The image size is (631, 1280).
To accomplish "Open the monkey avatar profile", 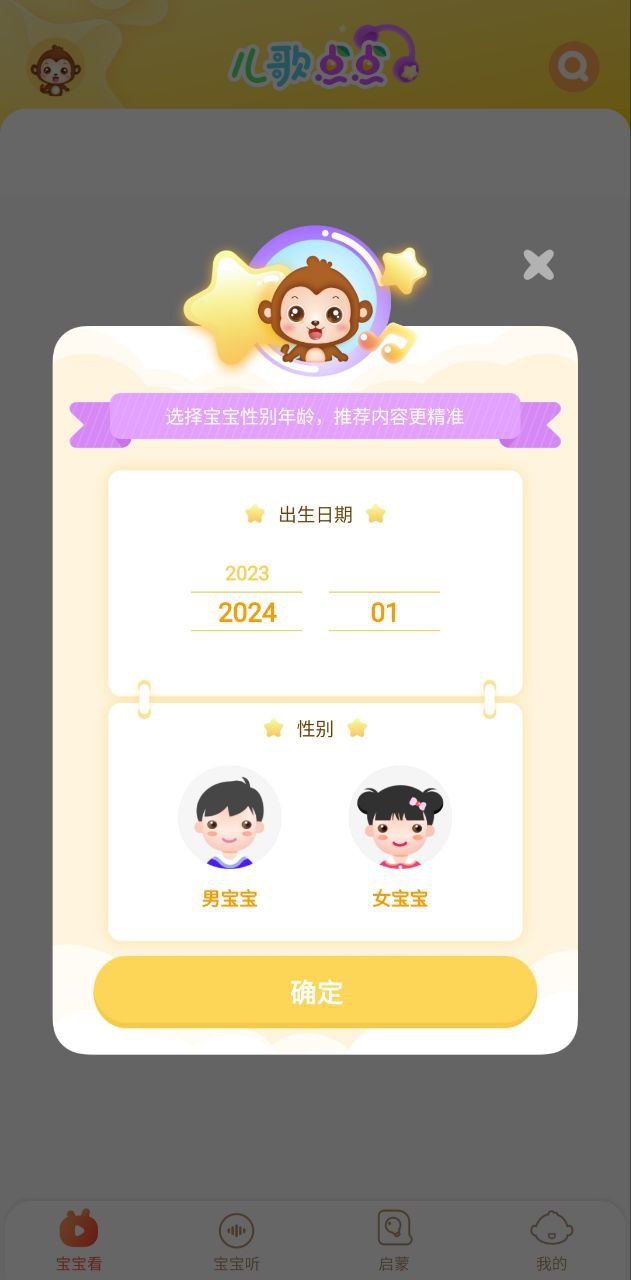I will click(x=56, y=68).
